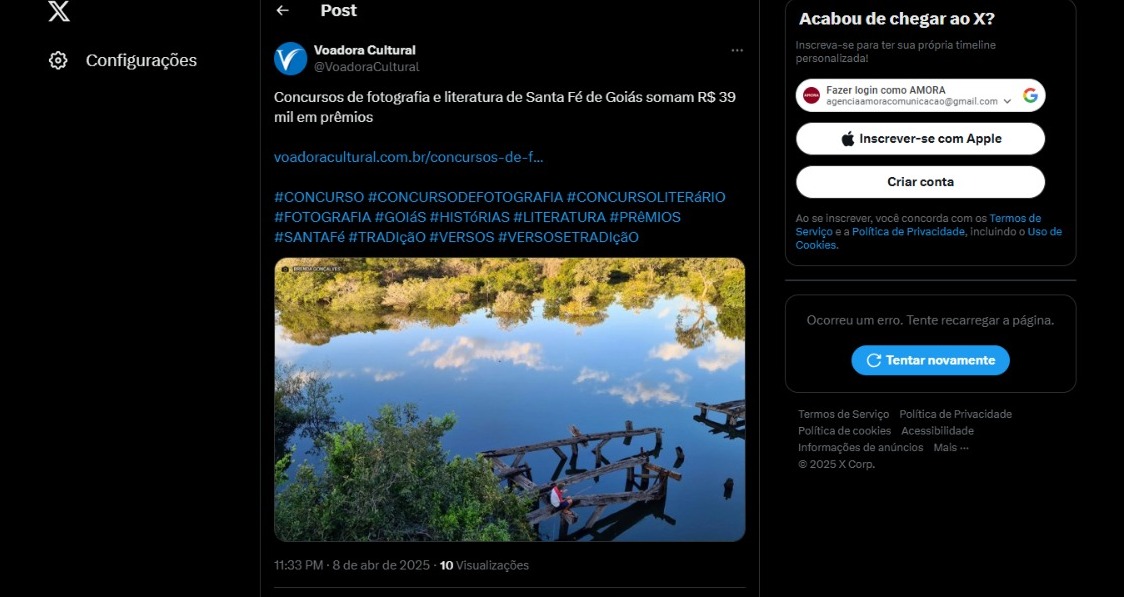
Task: Tap the #LITERATURA hashtag
Action: coord(559,217)
